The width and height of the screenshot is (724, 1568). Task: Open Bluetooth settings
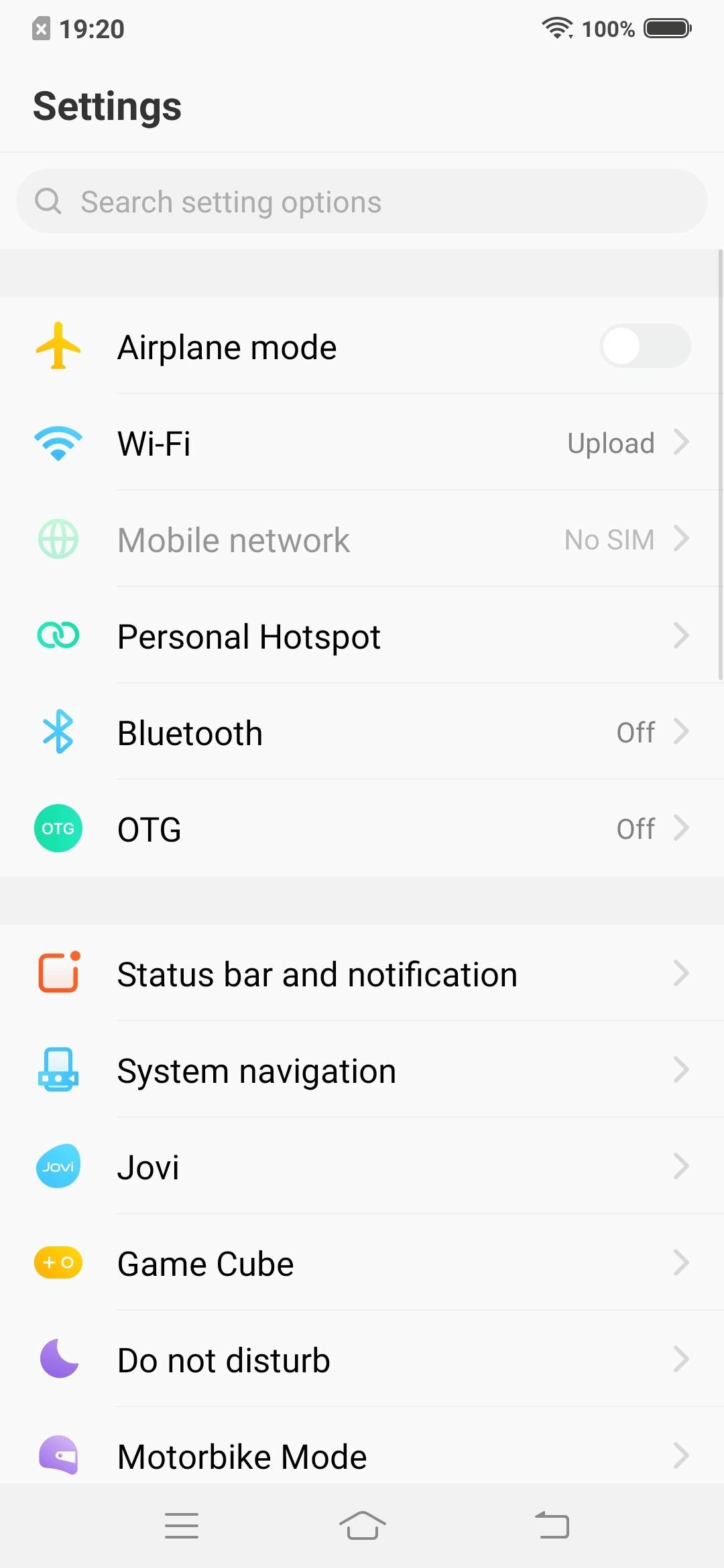[362, 732]
